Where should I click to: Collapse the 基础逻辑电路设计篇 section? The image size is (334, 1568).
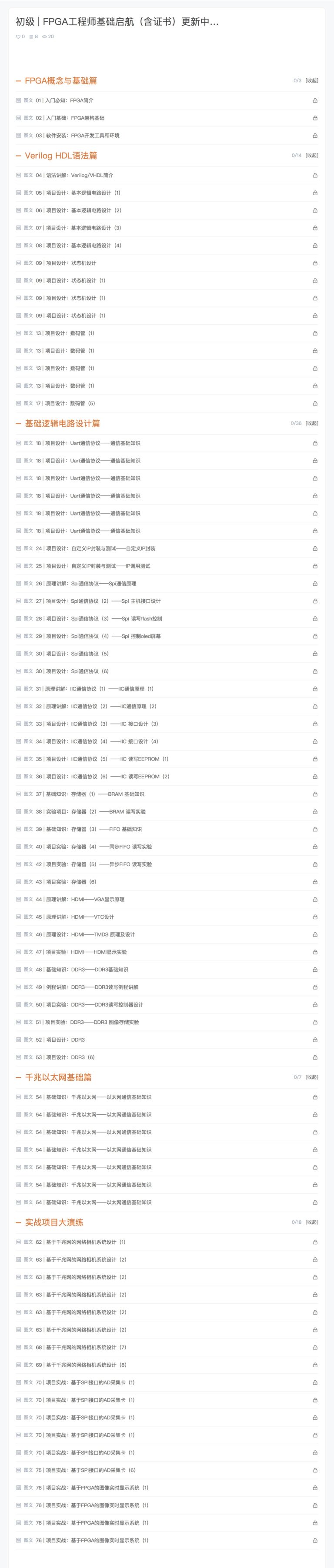(x=311, y=423)
